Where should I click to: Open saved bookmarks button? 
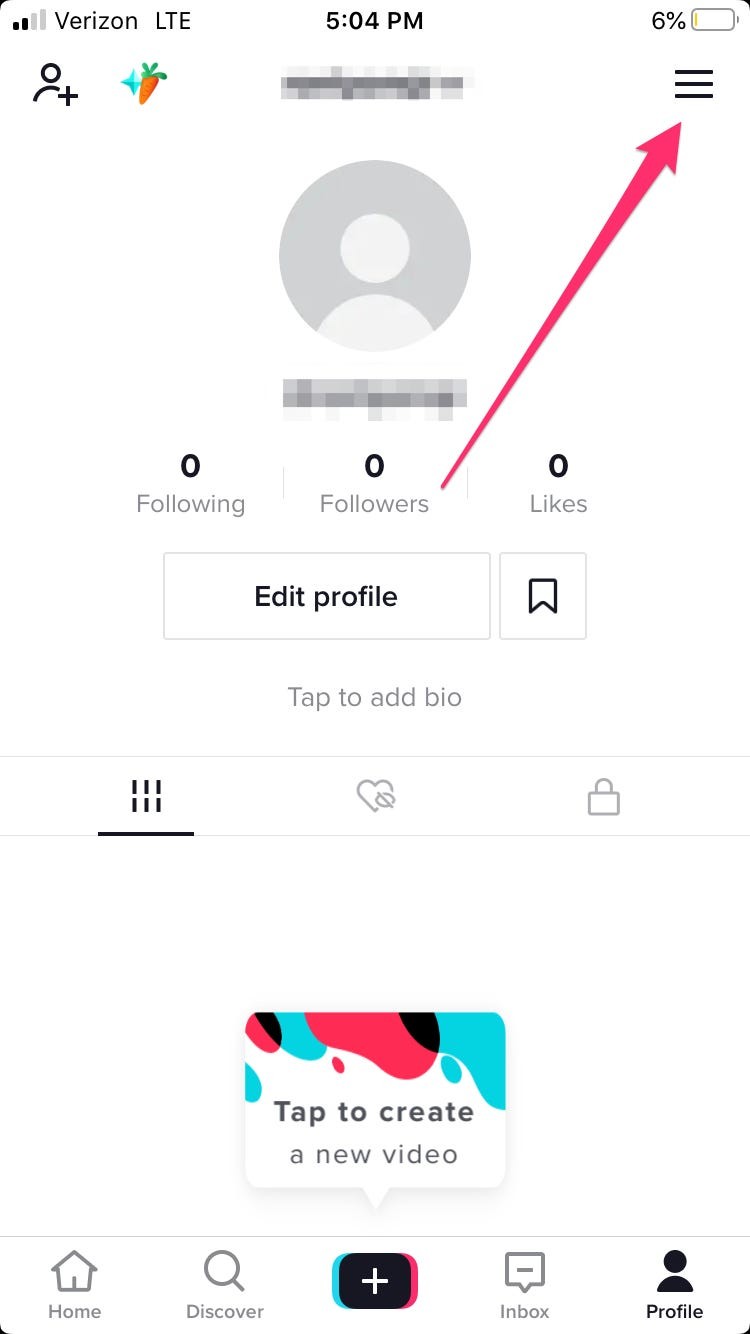tap(542, 596)
